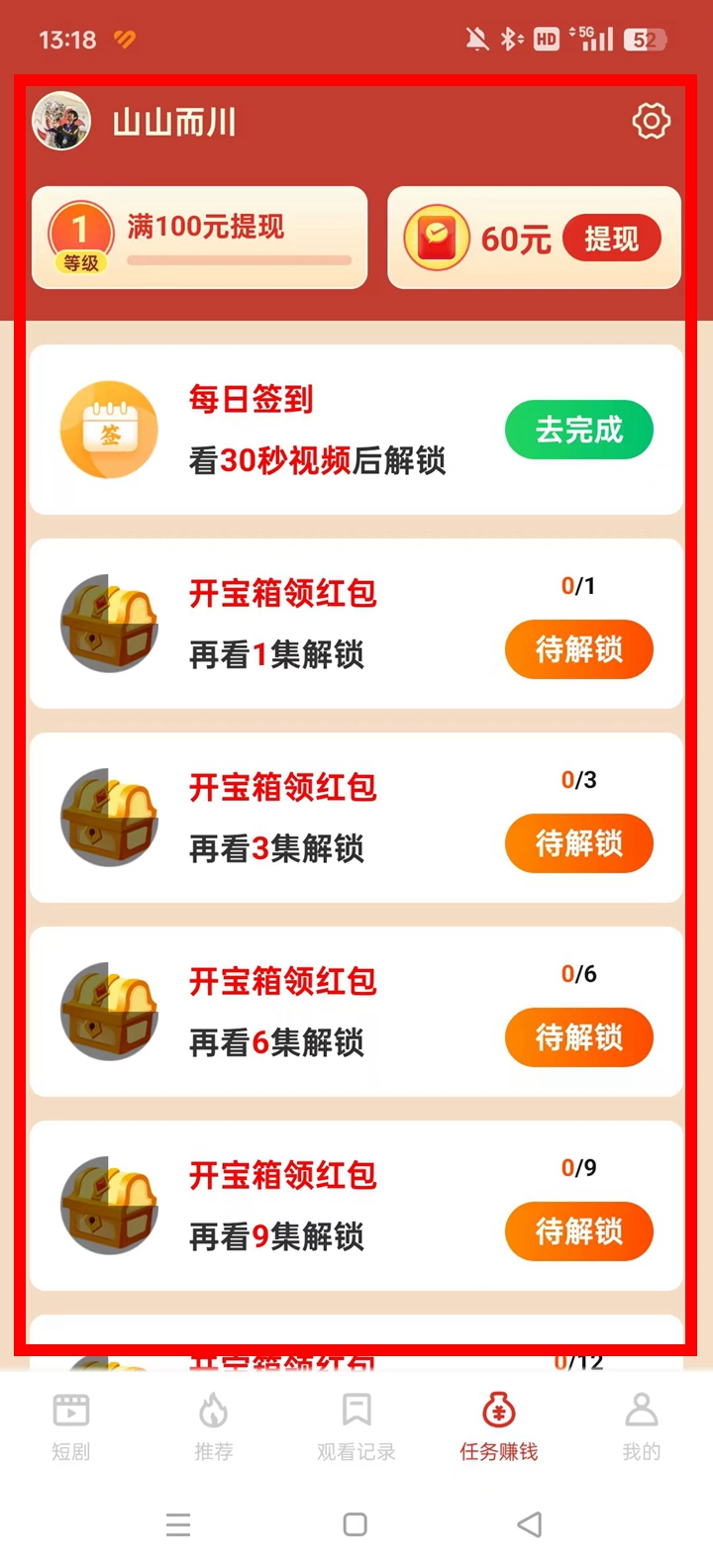Switch to the 短剧 tab
This screenshot has width=713, height=1568.
[71, 1425]
